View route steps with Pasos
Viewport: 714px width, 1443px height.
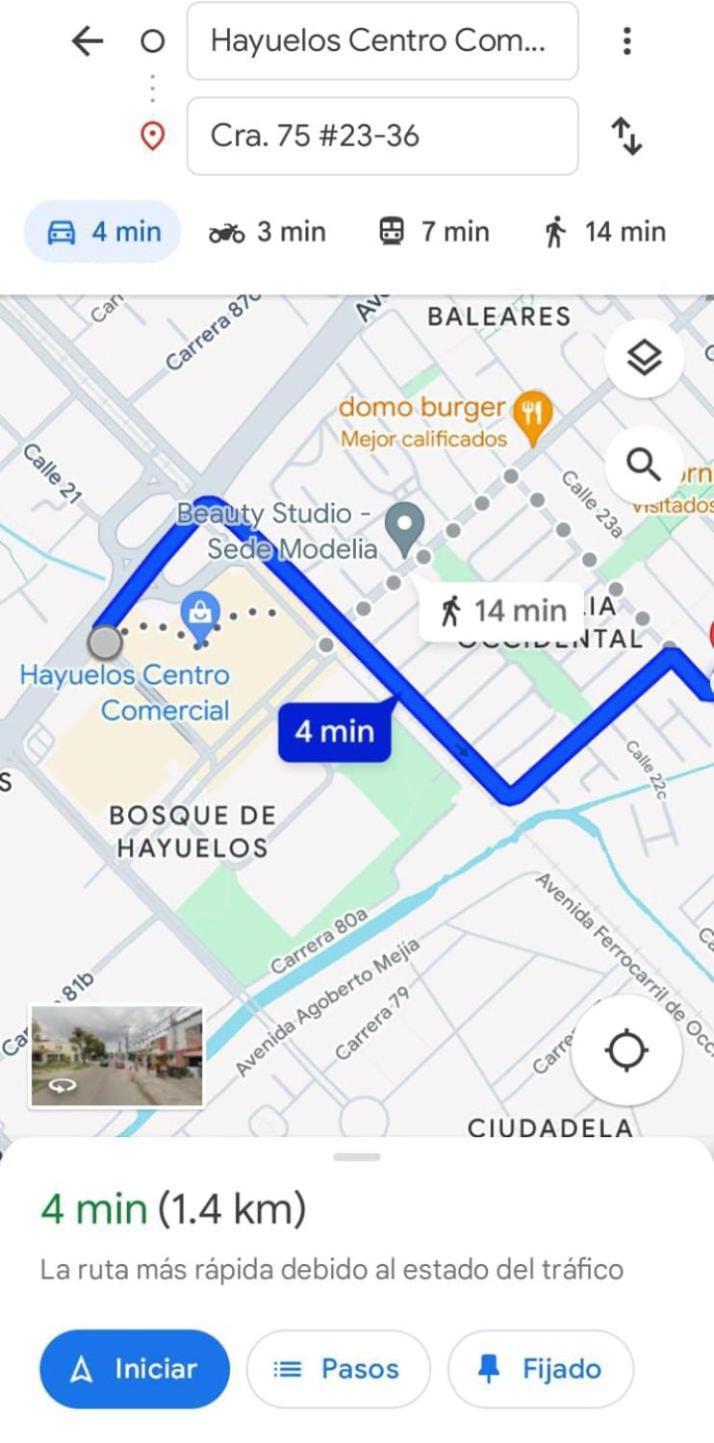click(x=338, y=1369)
